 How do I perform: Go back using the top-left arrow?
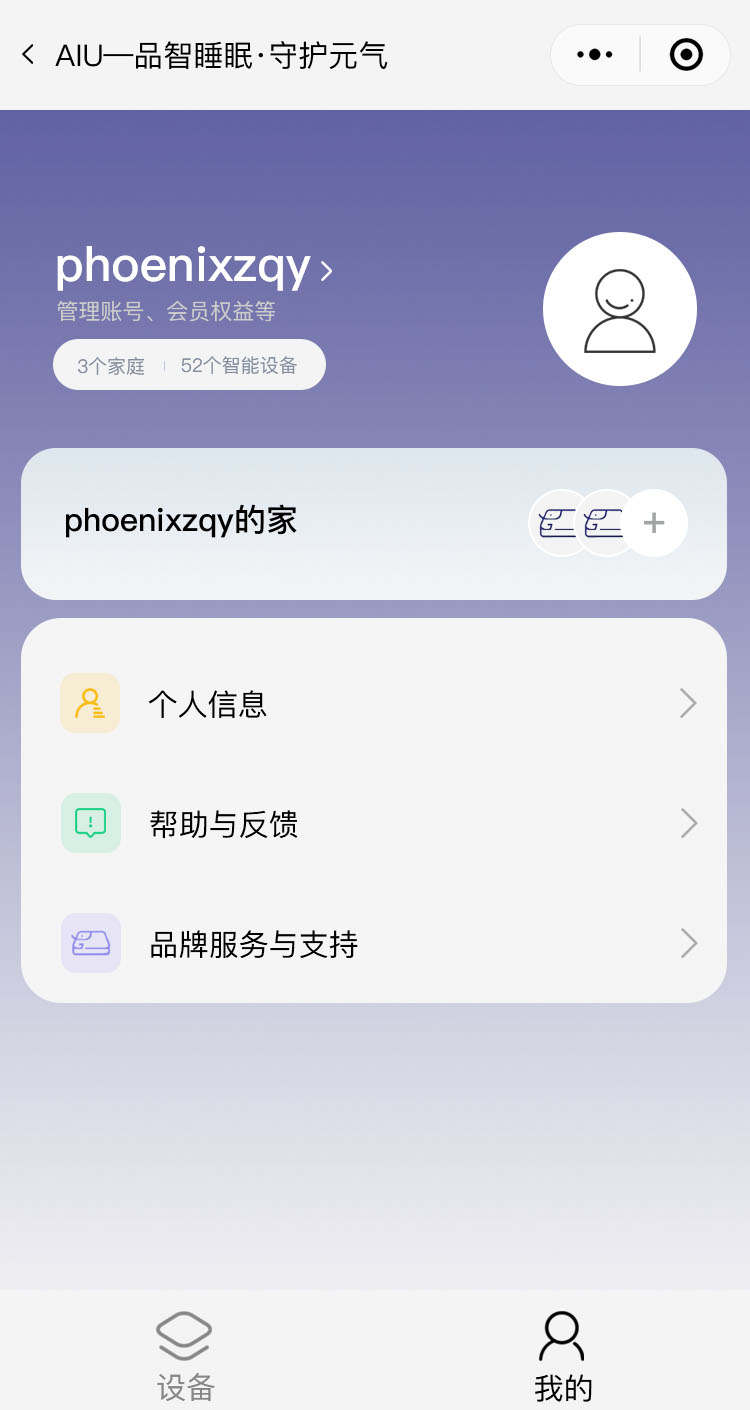[x=28, y=55]
